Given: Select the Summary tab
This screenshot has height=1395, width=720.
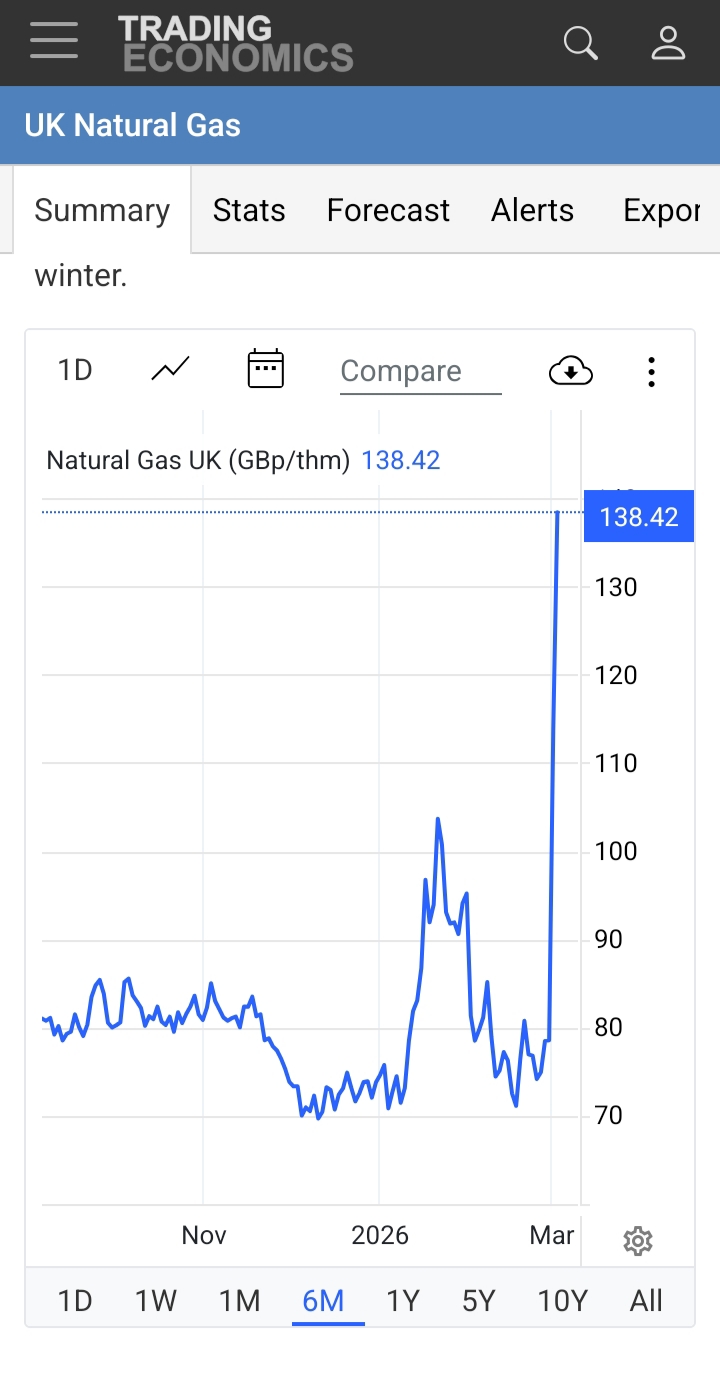Looking at the screenshot, I should 102,210.
